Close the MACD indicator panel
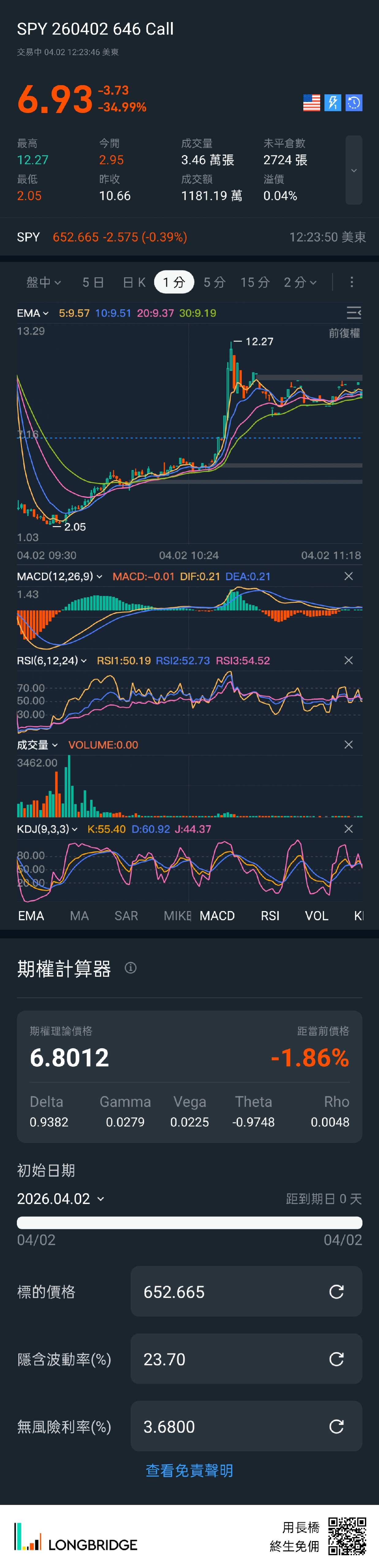This screenshot has width=379, height=1568. pyautogui.click(x=349, y=576)
